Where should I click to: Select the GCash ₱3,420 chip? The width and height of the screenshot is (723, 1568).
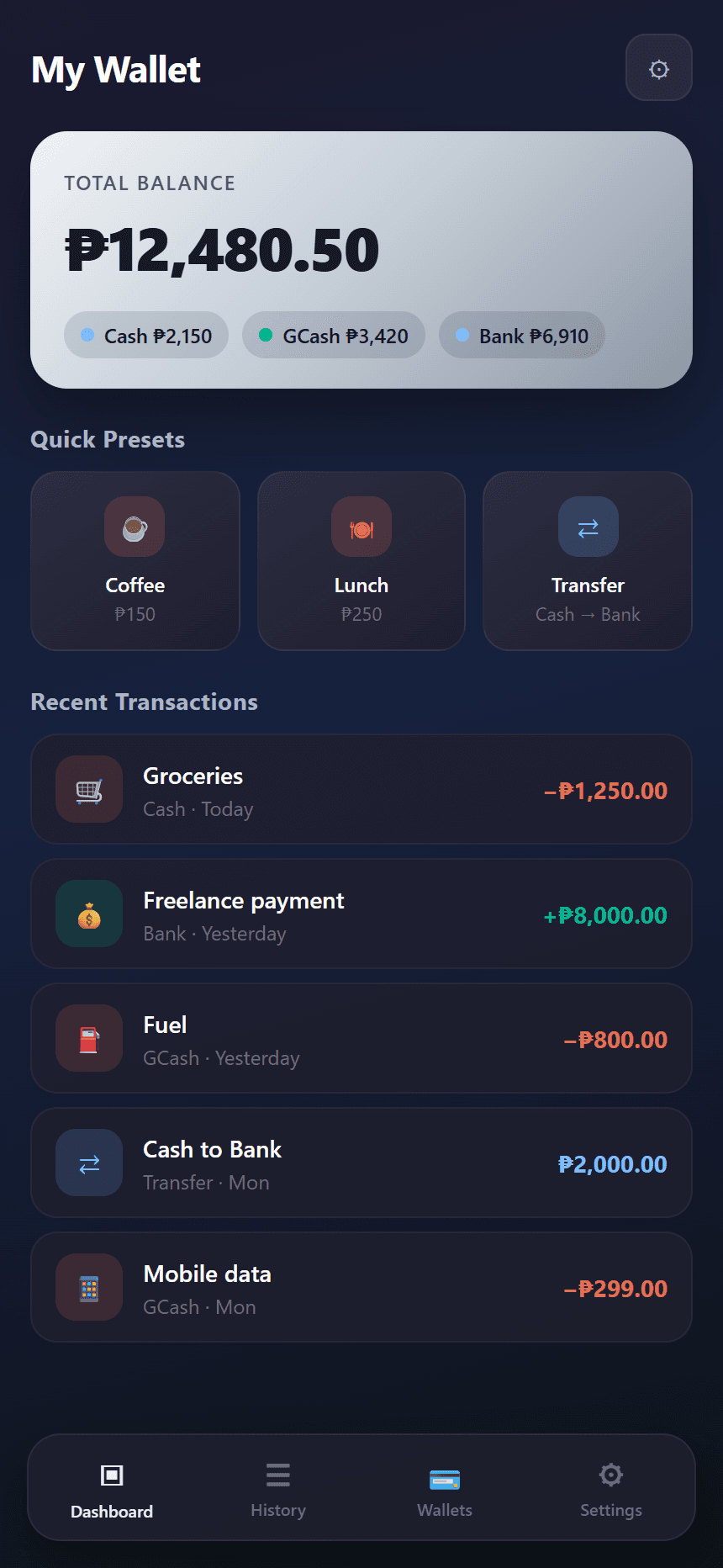[334, 335]
